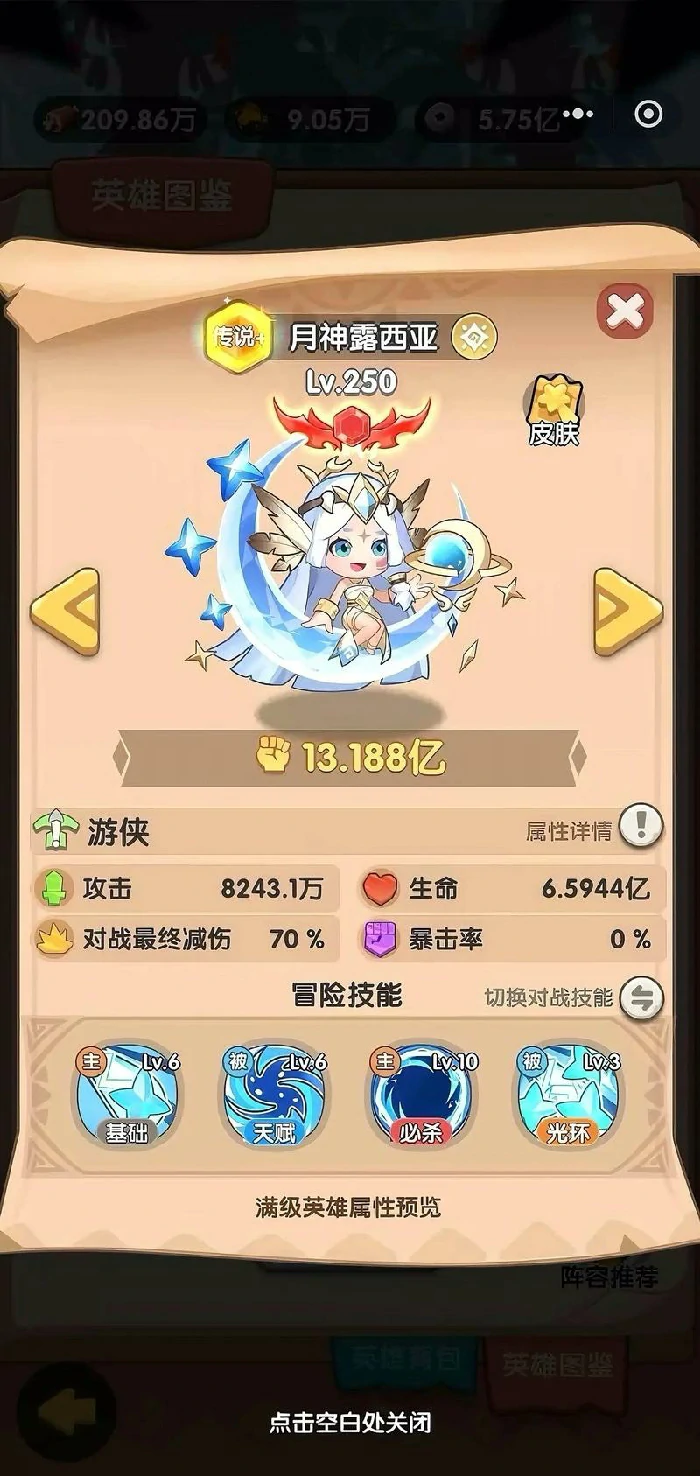Go to the previous hero
700x1476 pixels.
pyautogui.click(x=65, y=611)
